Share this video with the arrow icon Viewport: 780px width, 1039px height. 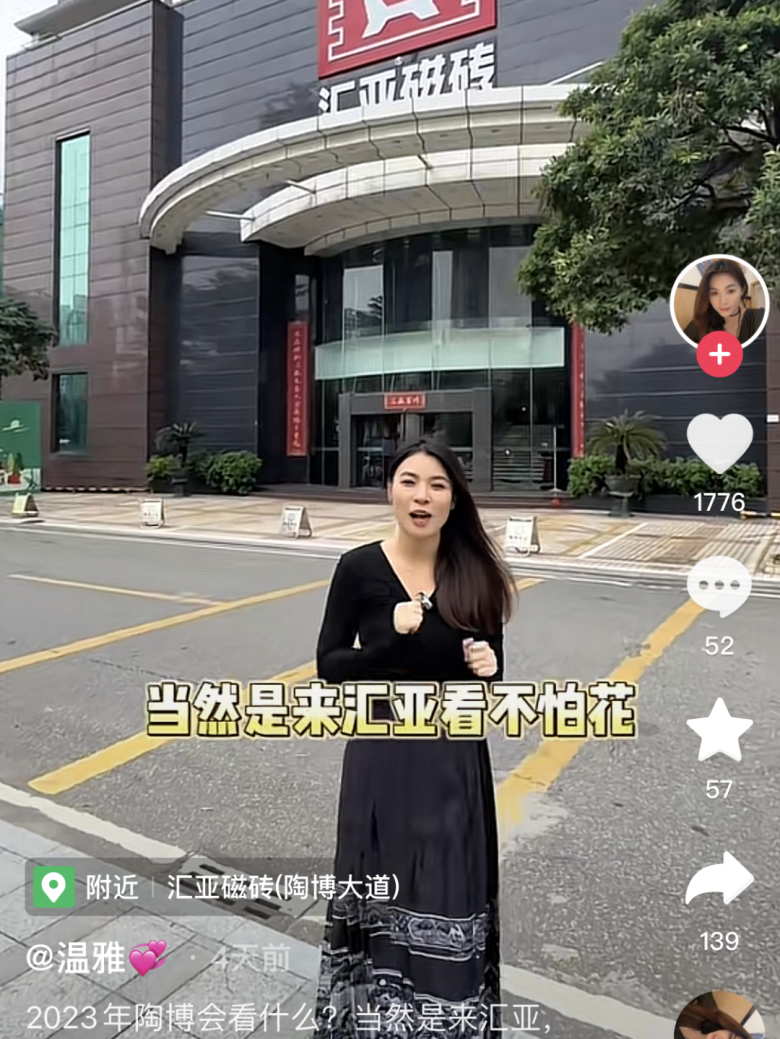point(719,879)
